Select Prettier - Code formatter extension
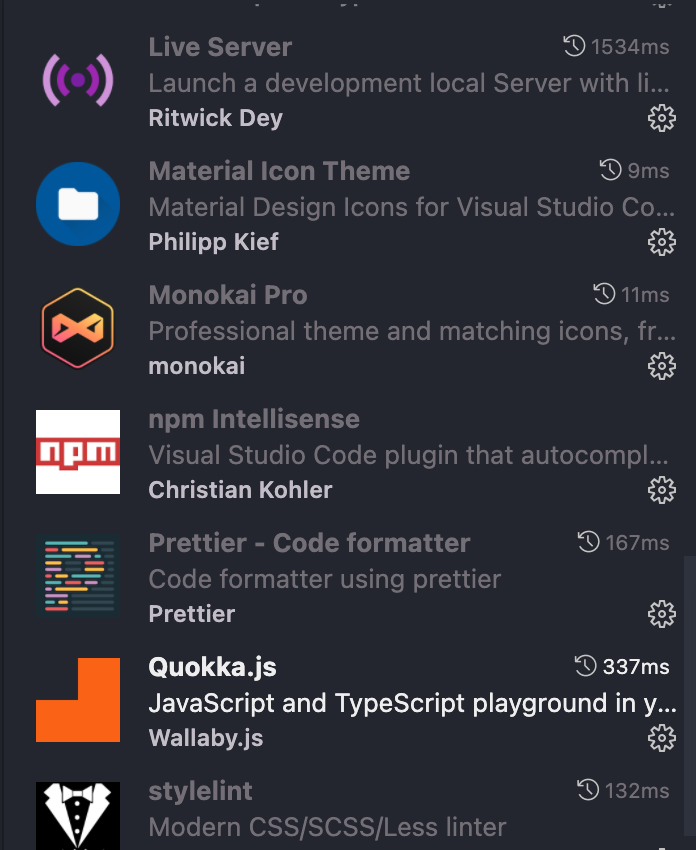This screenshot has height=850, width=696. pyautogui.click(x=309, y=543)
